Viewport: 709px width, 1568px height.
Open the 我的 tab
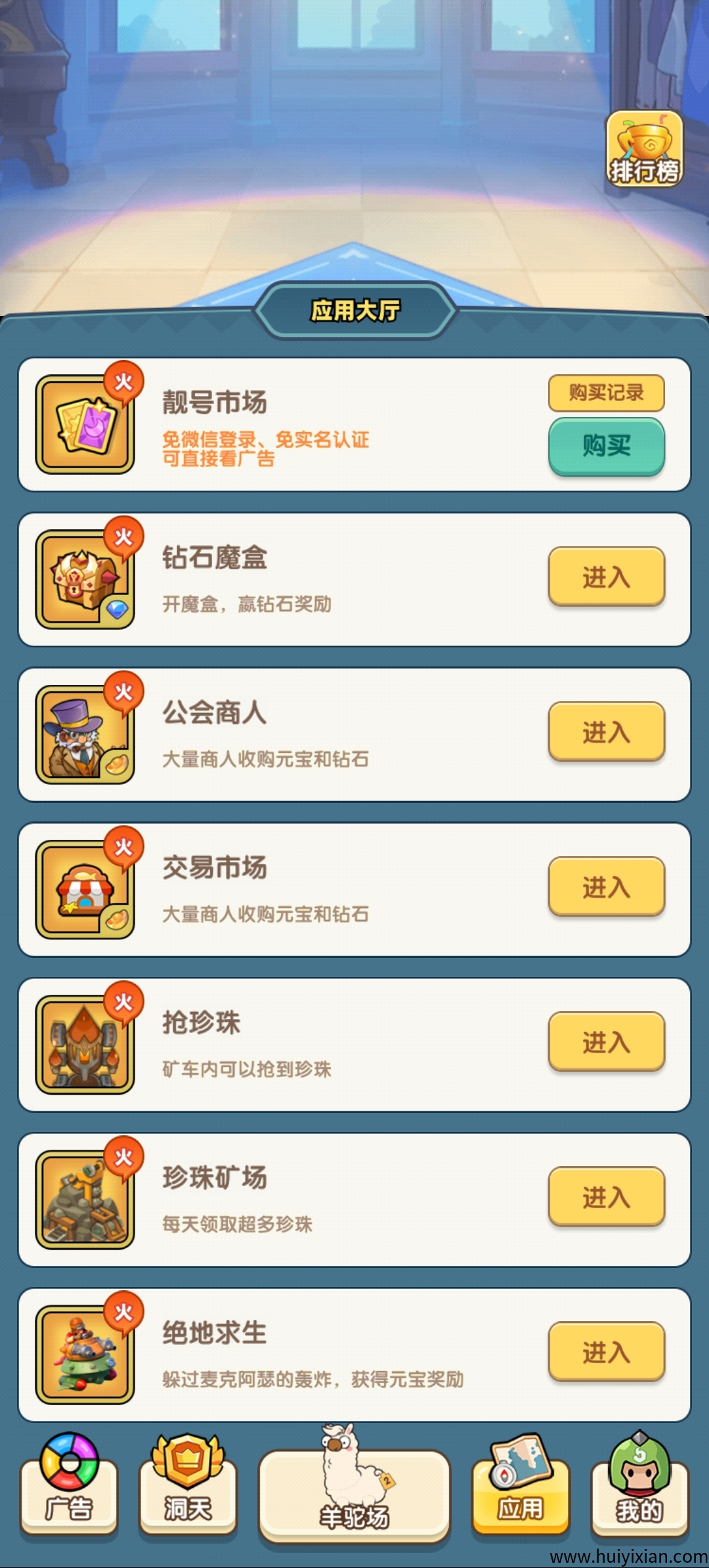(639, 1497)
